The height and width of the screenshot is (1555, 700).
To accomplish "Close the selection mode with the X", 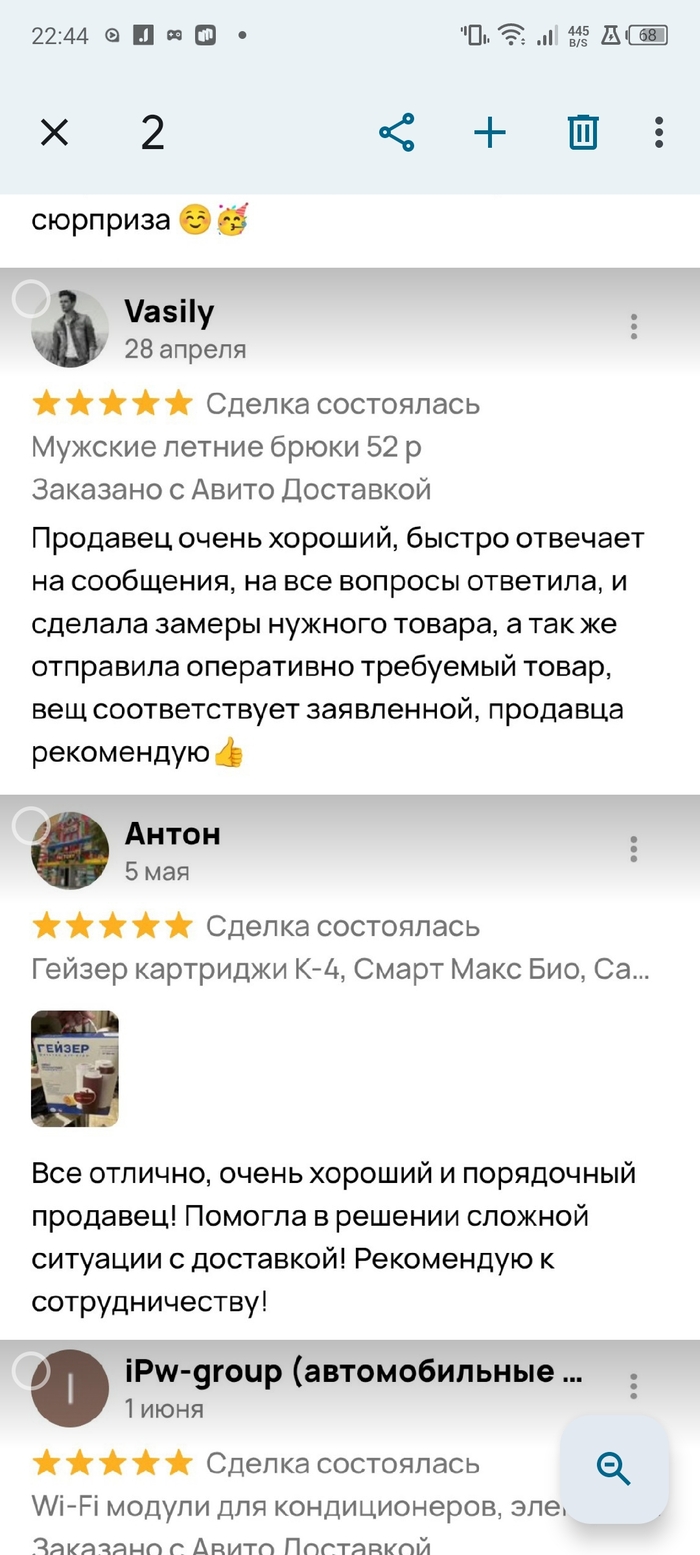I will (54, 132).
